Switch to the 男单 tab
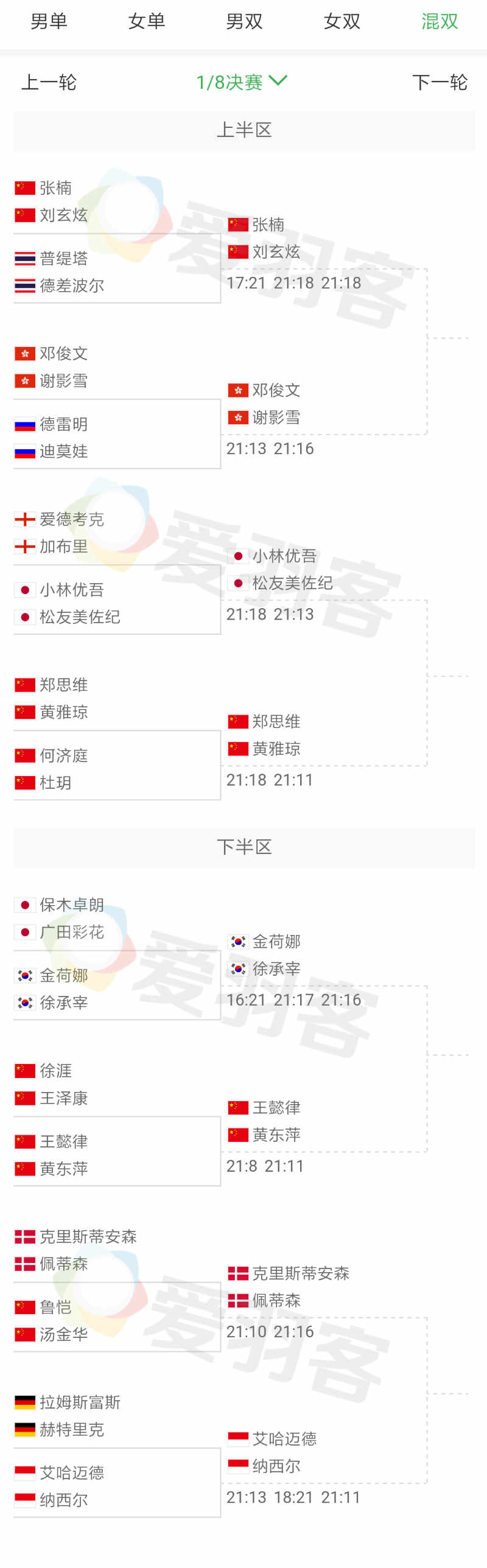This screenshot has width=487, height=1568. tap(49, 22)
